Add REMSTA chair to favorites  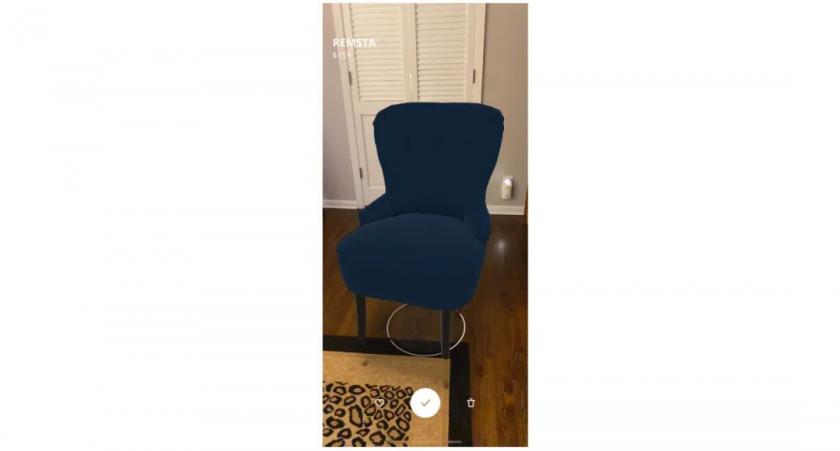tap(380, 403)
